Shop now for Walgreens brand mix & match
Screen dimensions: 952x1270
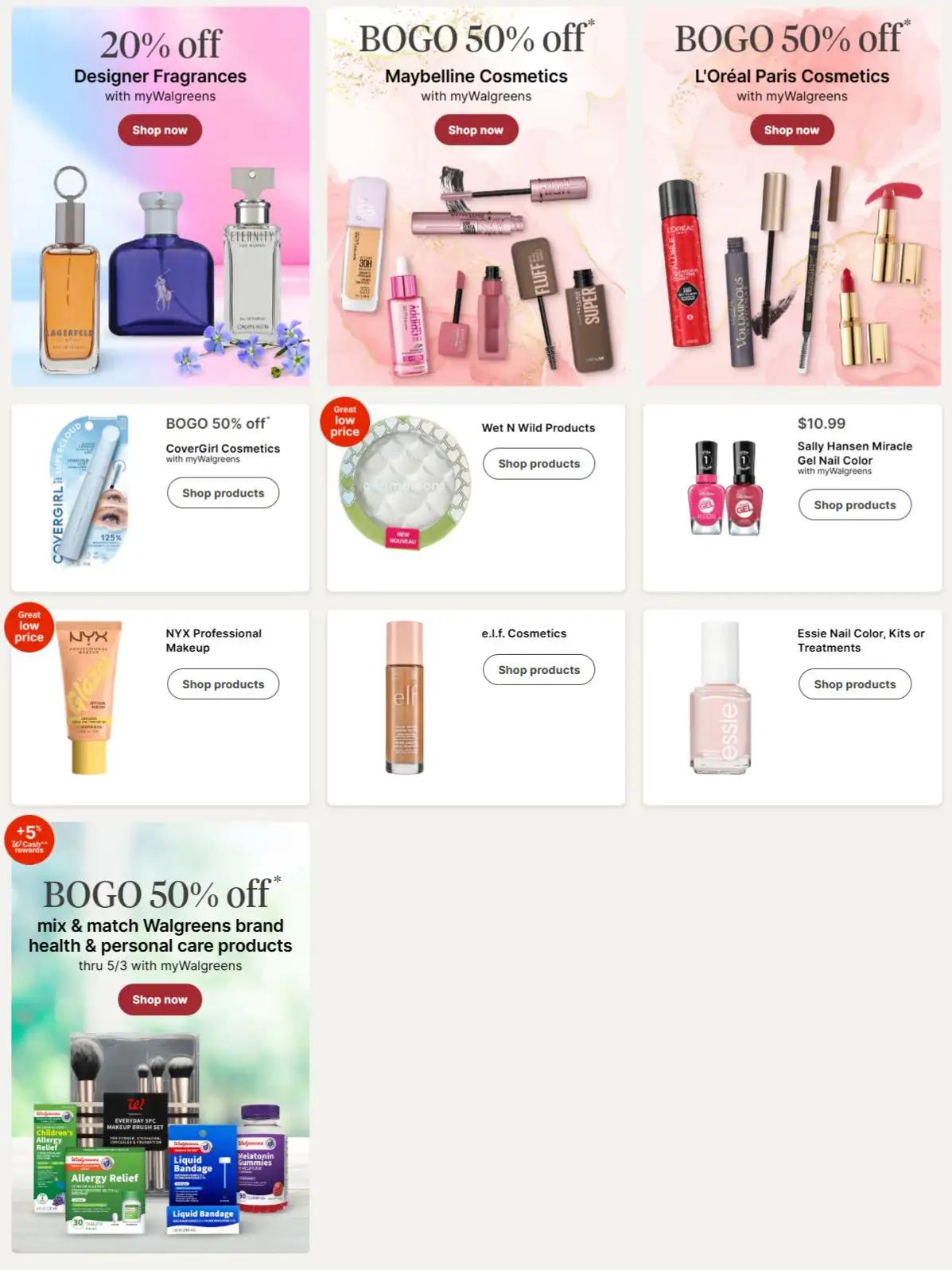point(160,999)
